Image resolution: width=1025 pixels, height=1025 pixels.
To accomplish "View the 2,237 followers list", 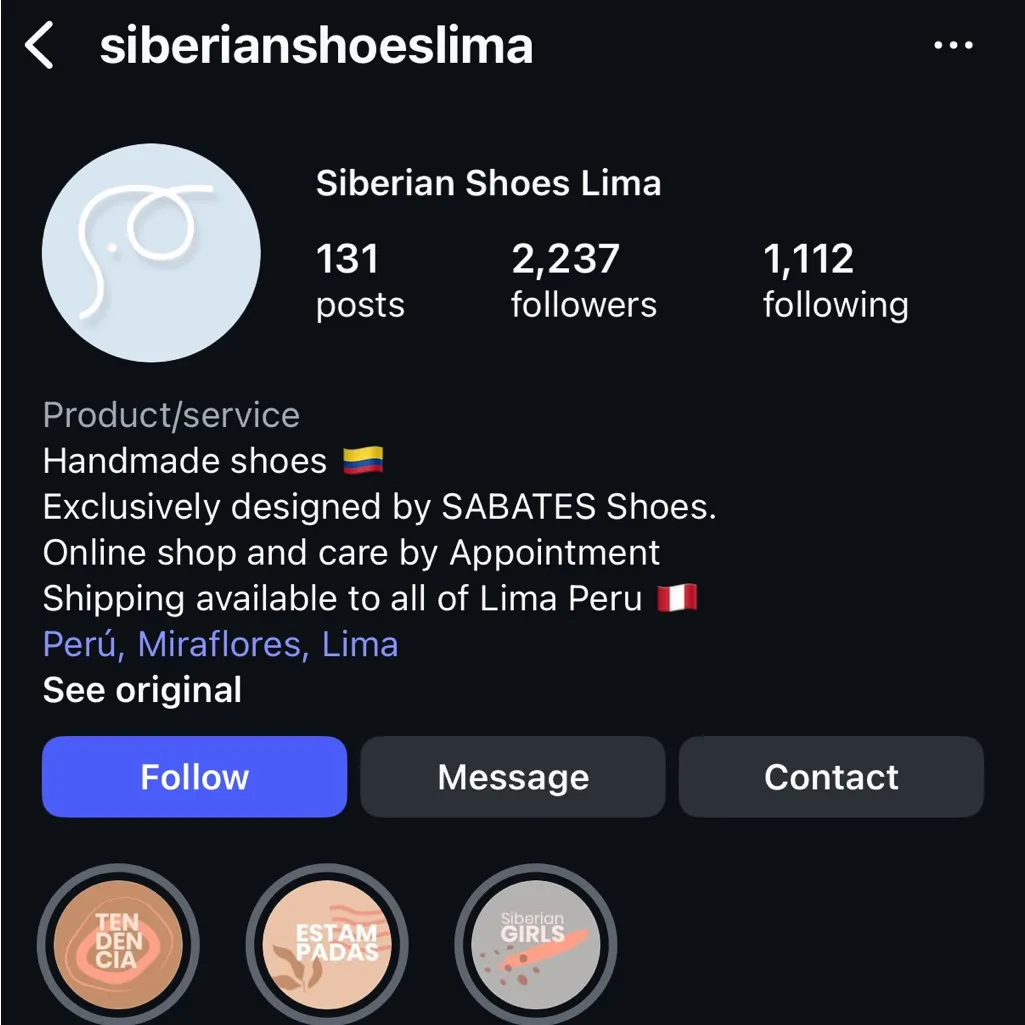I will tap(583, 280).
